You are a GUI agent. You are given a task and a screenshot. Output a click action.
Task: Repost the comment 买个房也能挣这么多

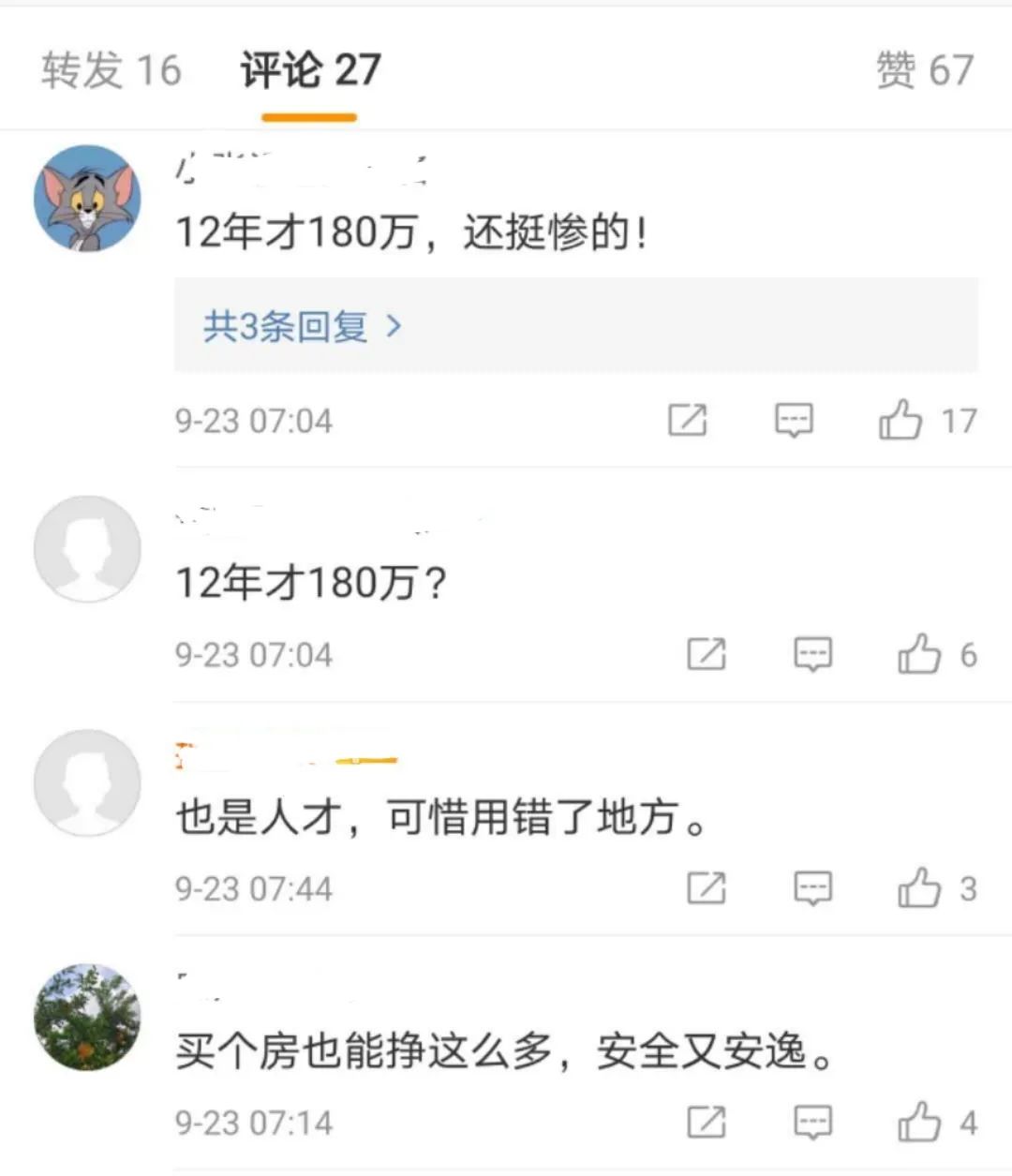click(x=707, y=1122)
